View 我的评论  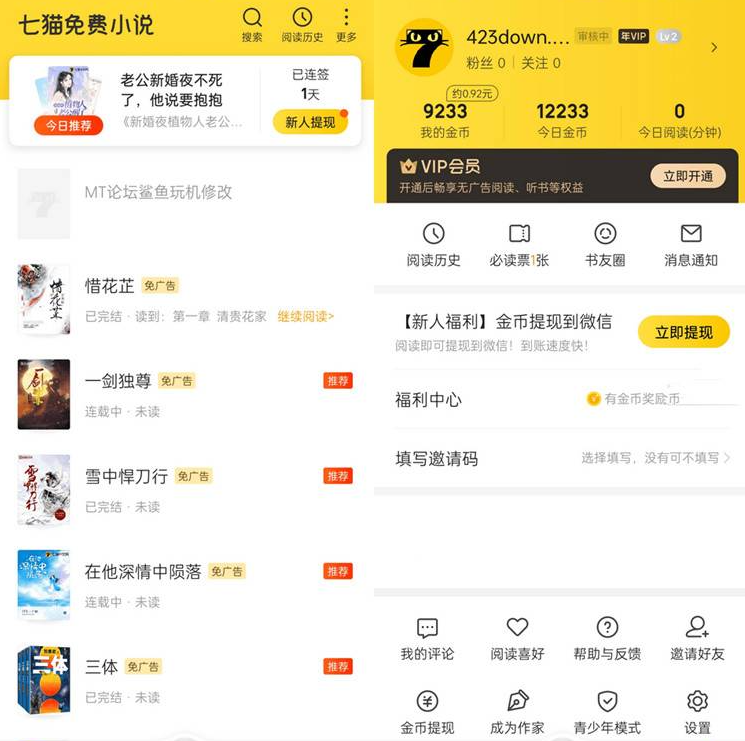pos(427,638)
